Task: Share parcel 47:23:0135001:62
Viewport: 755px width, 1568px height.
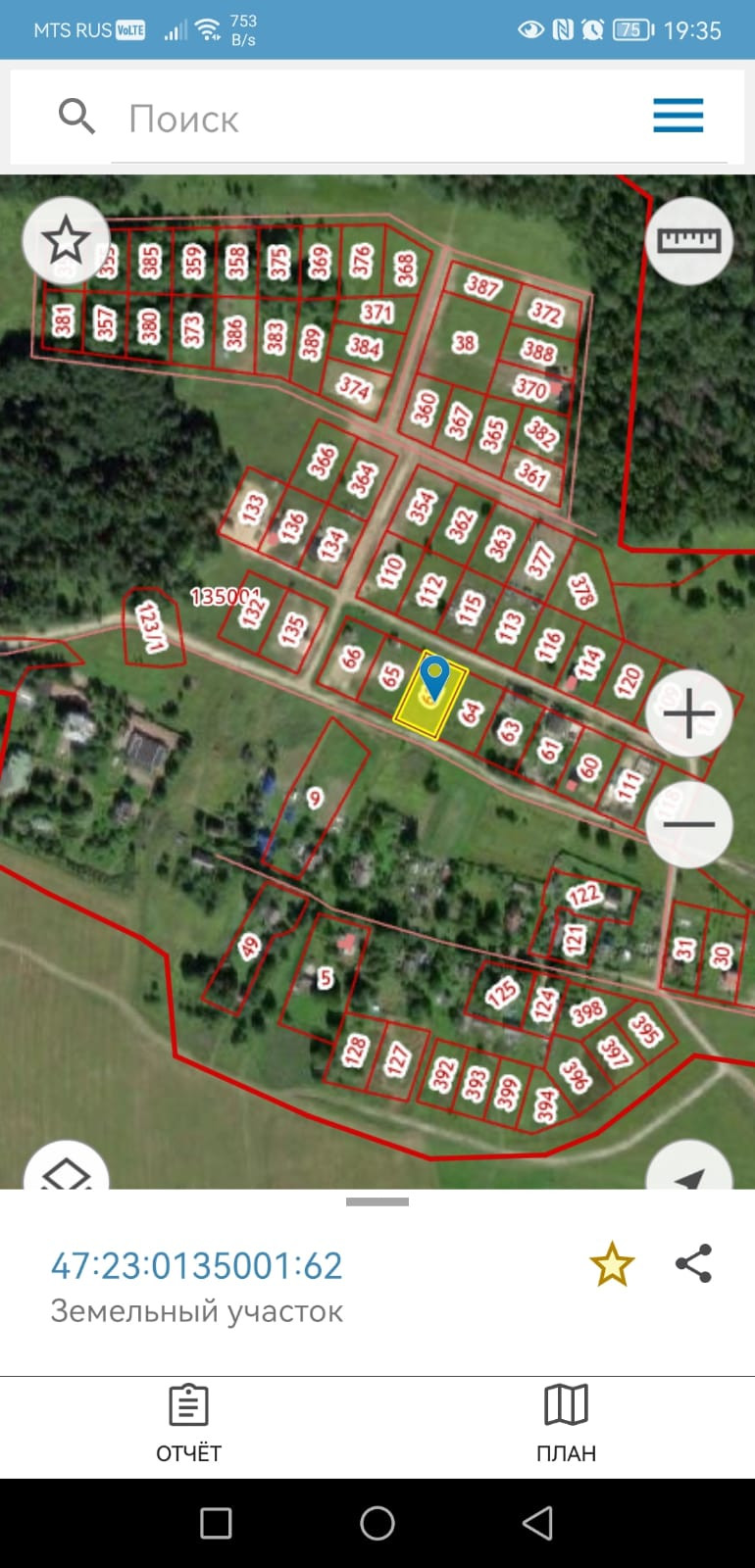Action: point(693,1264)
